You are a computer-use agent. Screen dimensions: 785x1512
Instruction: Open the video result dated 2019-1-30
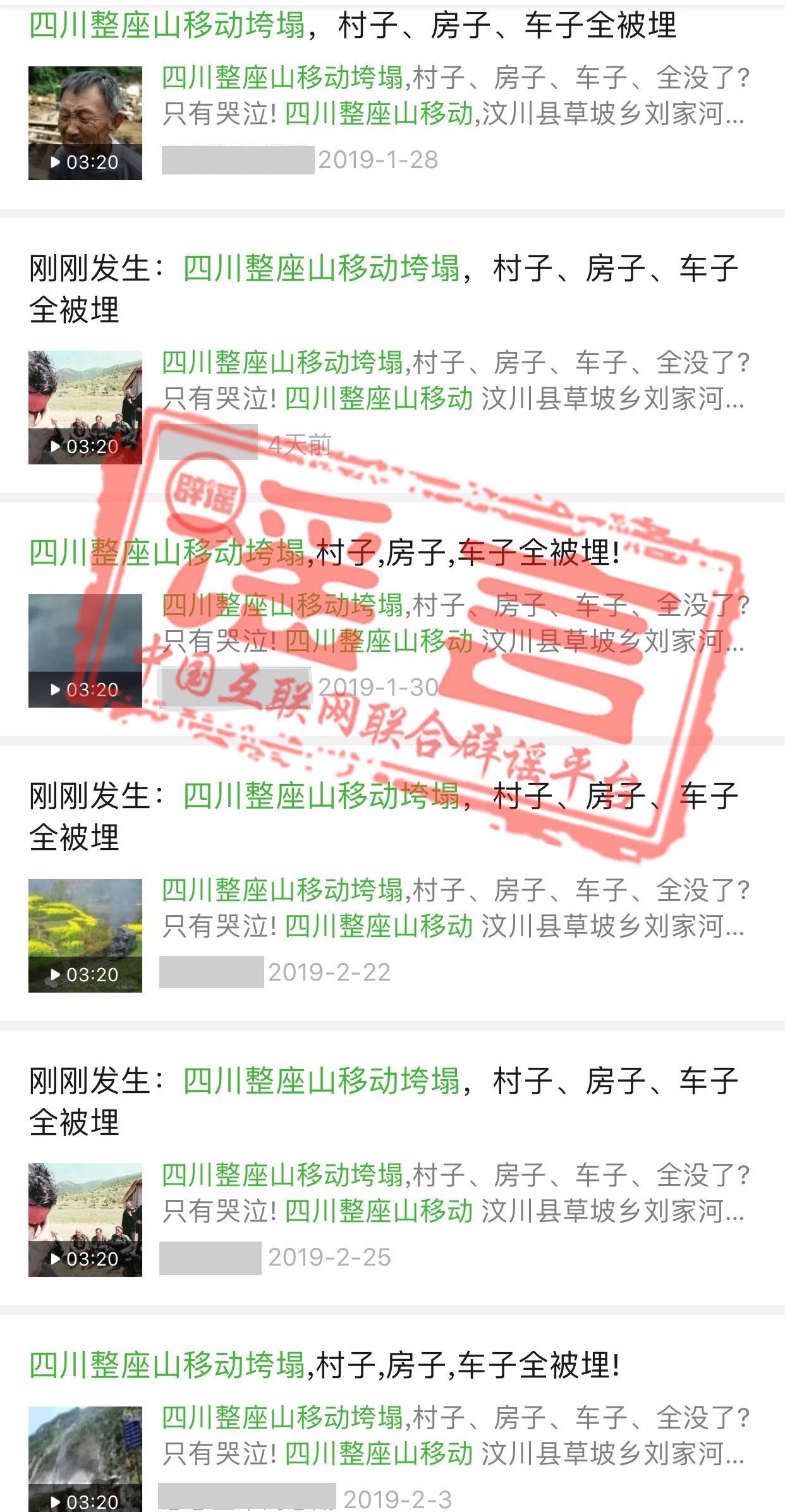324,553
